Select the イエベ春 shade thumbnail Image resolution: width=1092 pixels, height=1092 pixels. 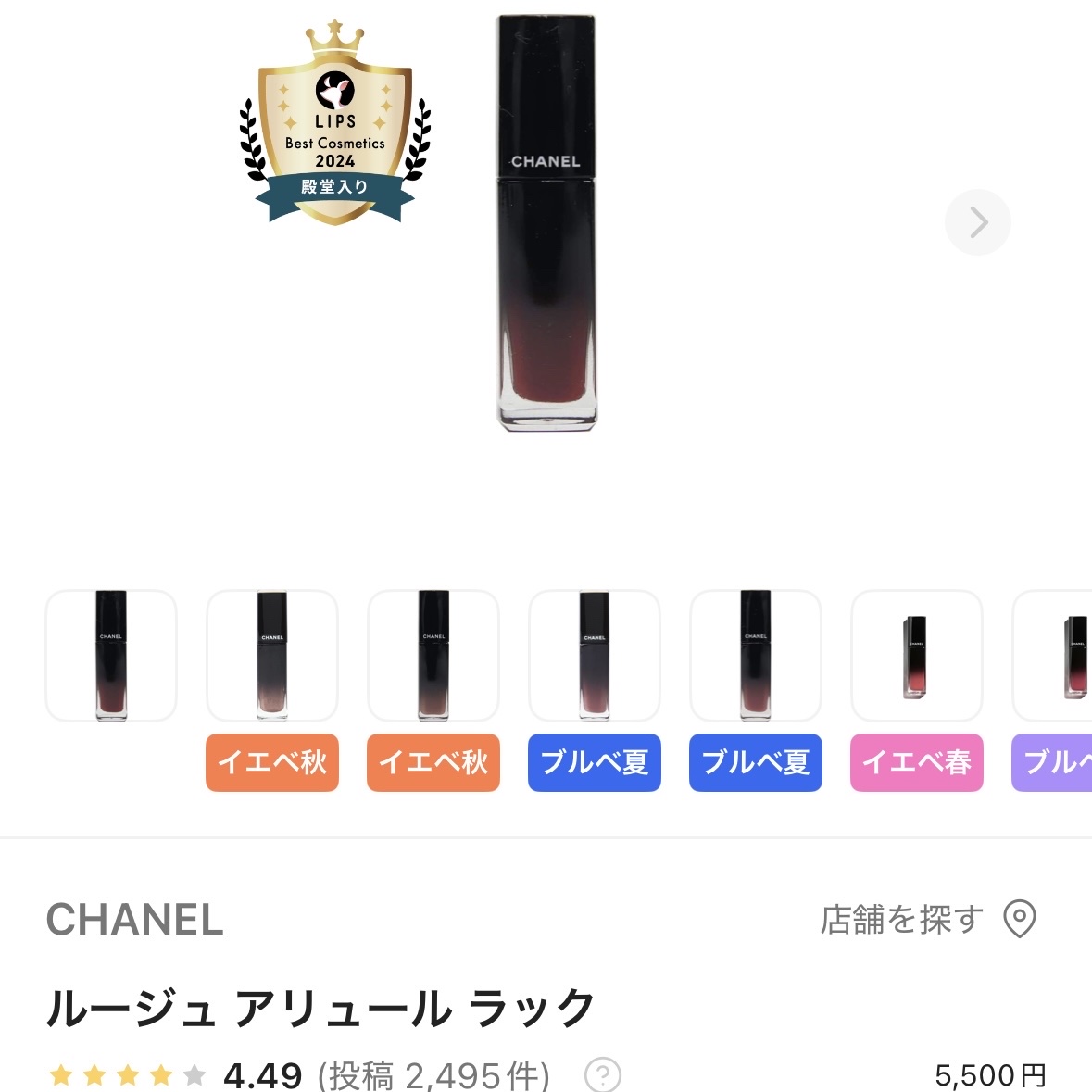click(917, 656)
